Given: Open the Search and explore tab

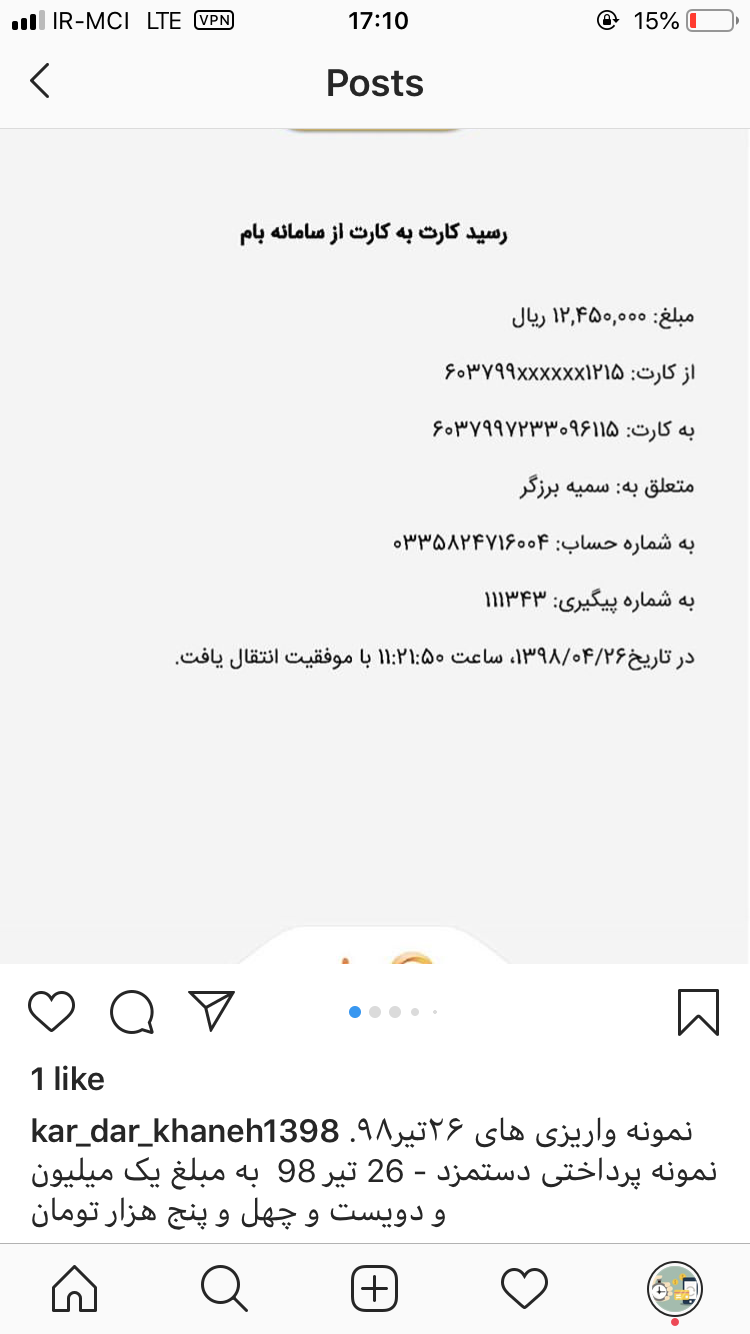Looking at the screenshot, I should 224,1288.
